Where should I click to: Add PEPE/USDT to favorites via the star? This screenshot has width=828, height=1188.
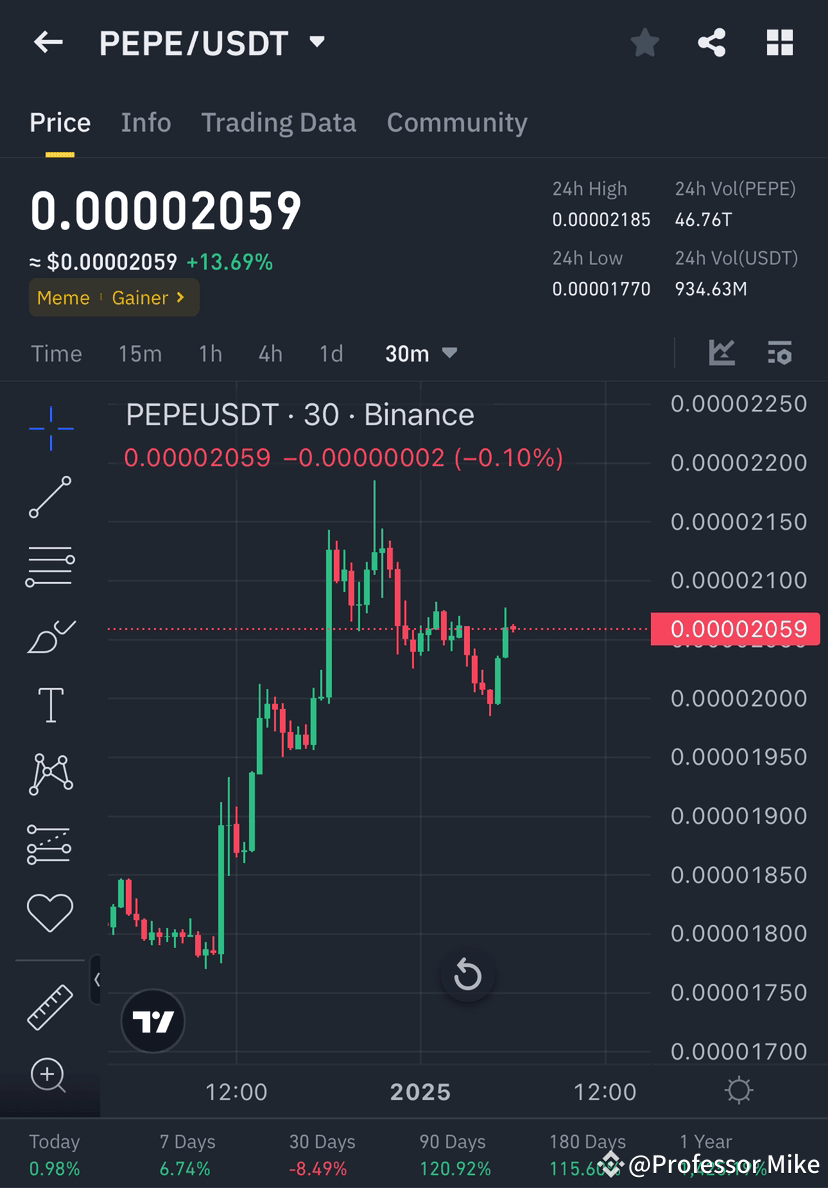tap(644, 42)
